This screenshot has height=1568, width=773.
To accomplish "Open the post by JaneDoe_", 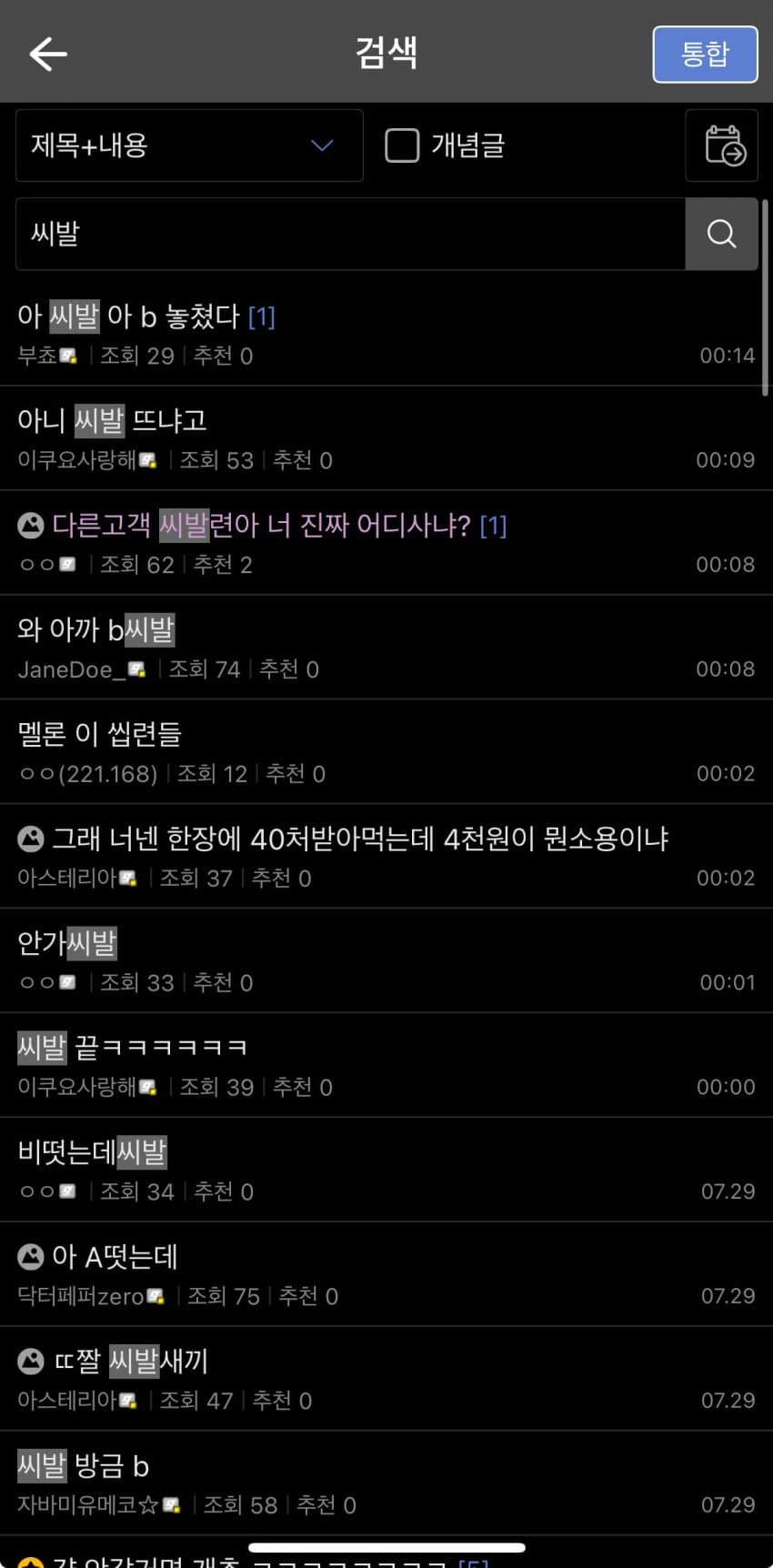I will click(95, 629).
